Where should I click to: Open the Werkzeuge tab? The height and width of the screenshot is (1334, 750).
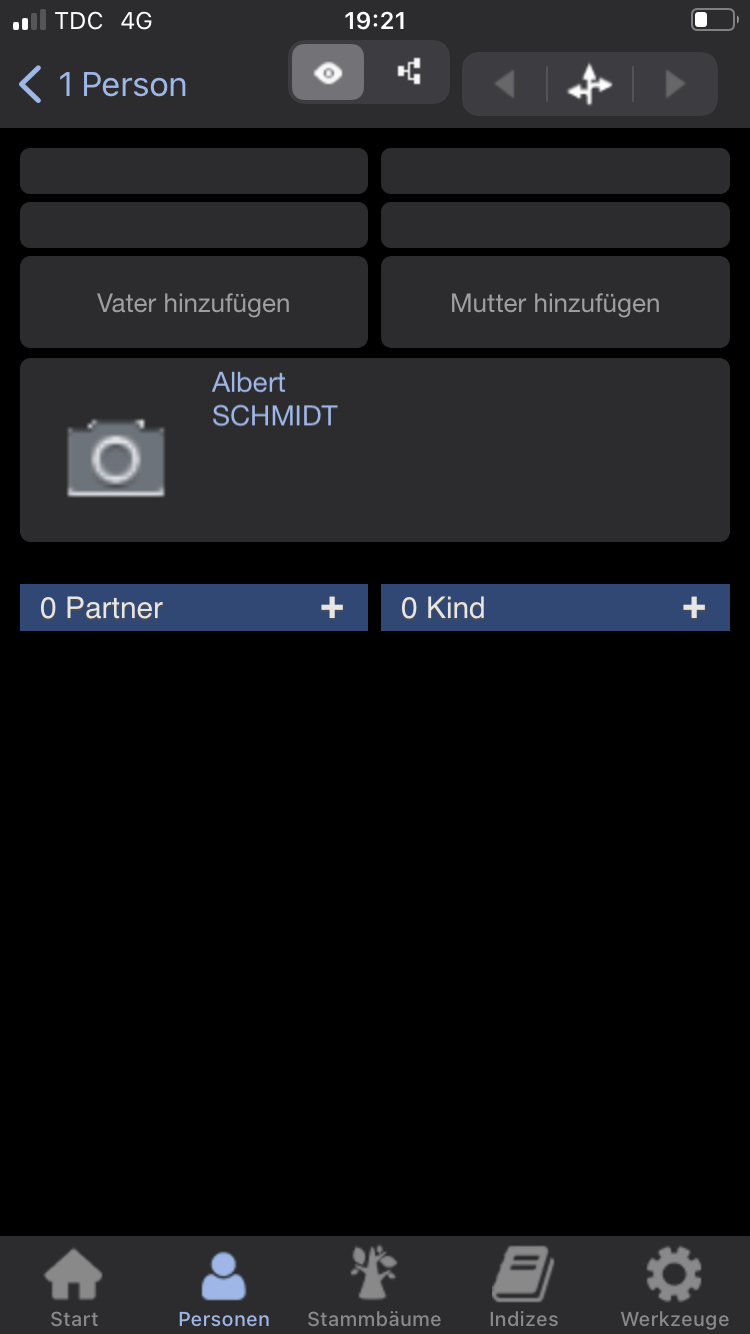(675, 1288)
